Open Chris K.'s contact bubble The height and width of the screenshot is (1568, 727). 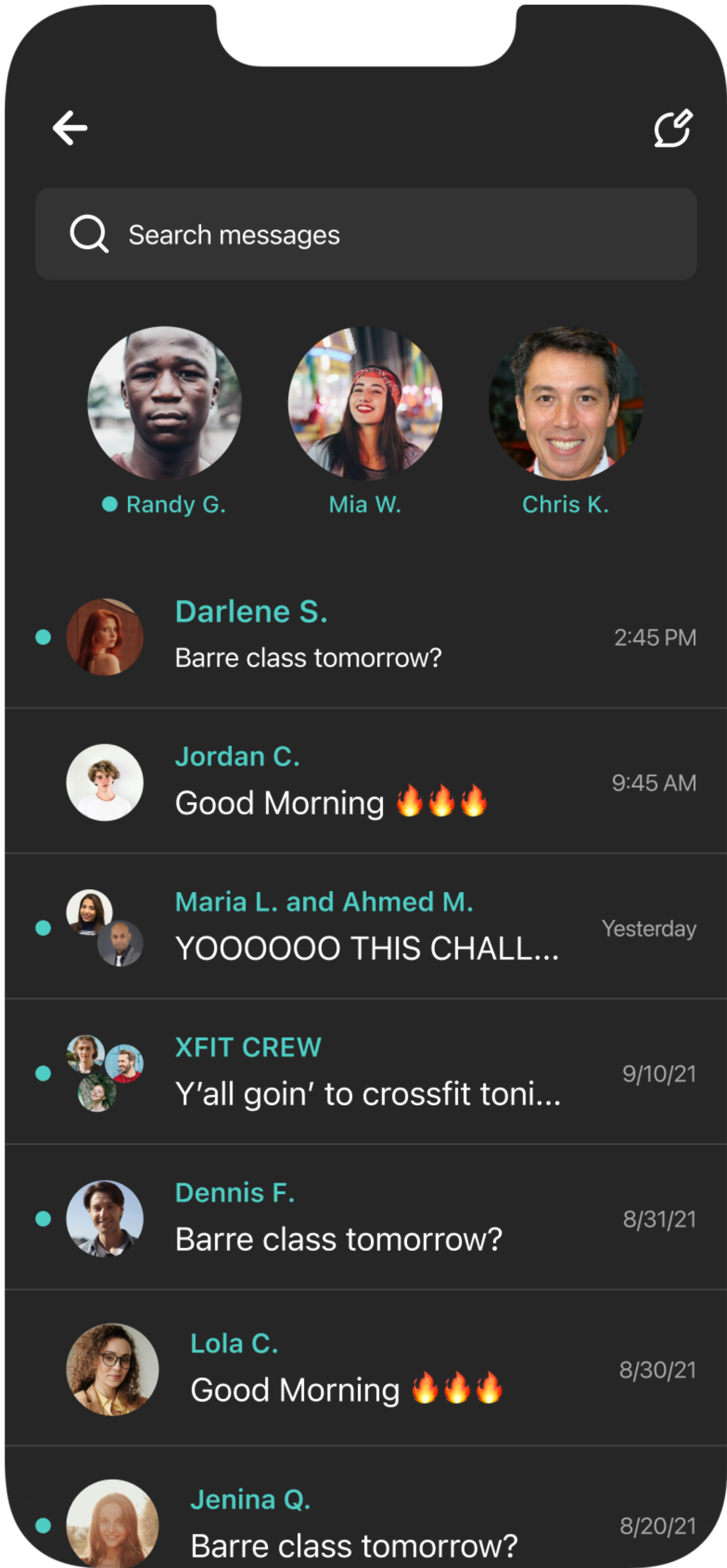pyautogui.click(x=565, y=404)
